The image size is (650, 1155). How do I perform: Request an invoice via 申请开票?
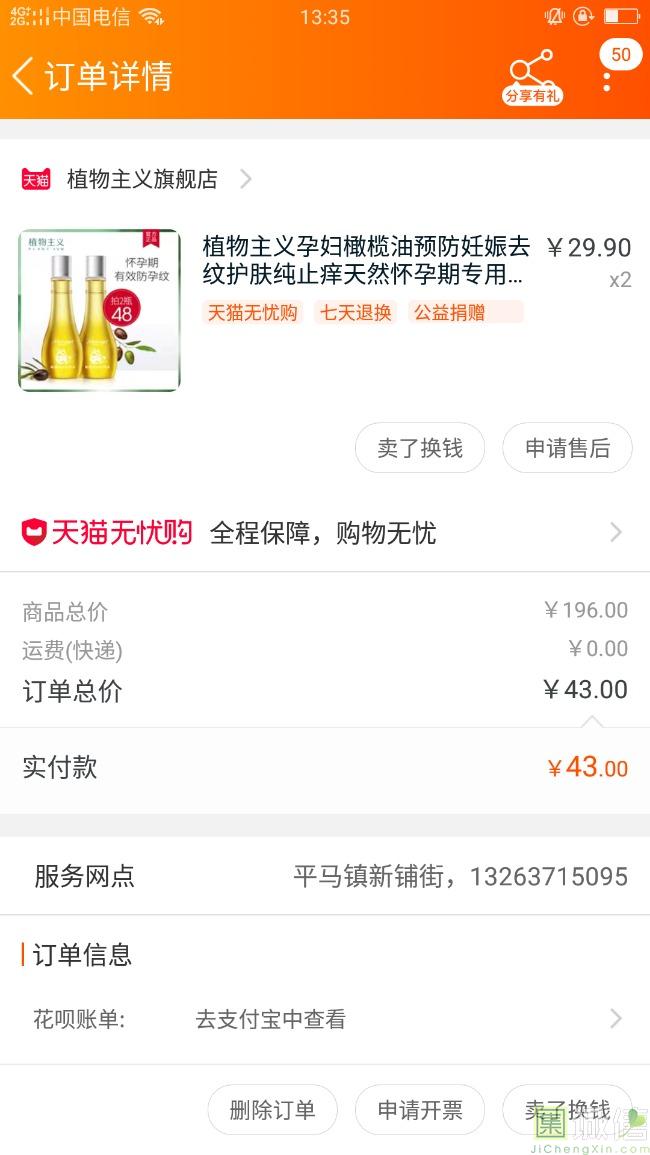click(x=420, y=1110)
